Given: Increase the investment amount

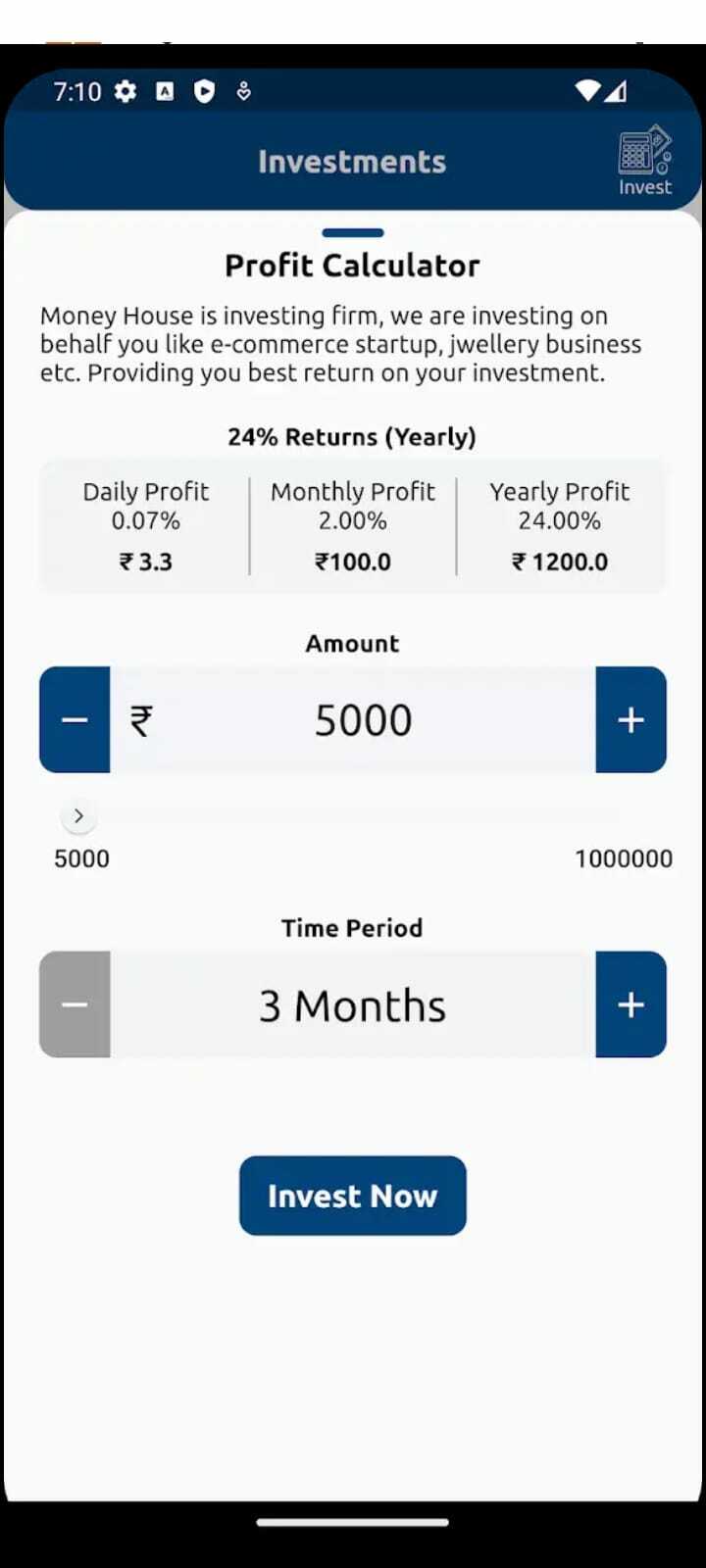Looking at the screenshot, I should pyautogui.click(x=630, y=720).
